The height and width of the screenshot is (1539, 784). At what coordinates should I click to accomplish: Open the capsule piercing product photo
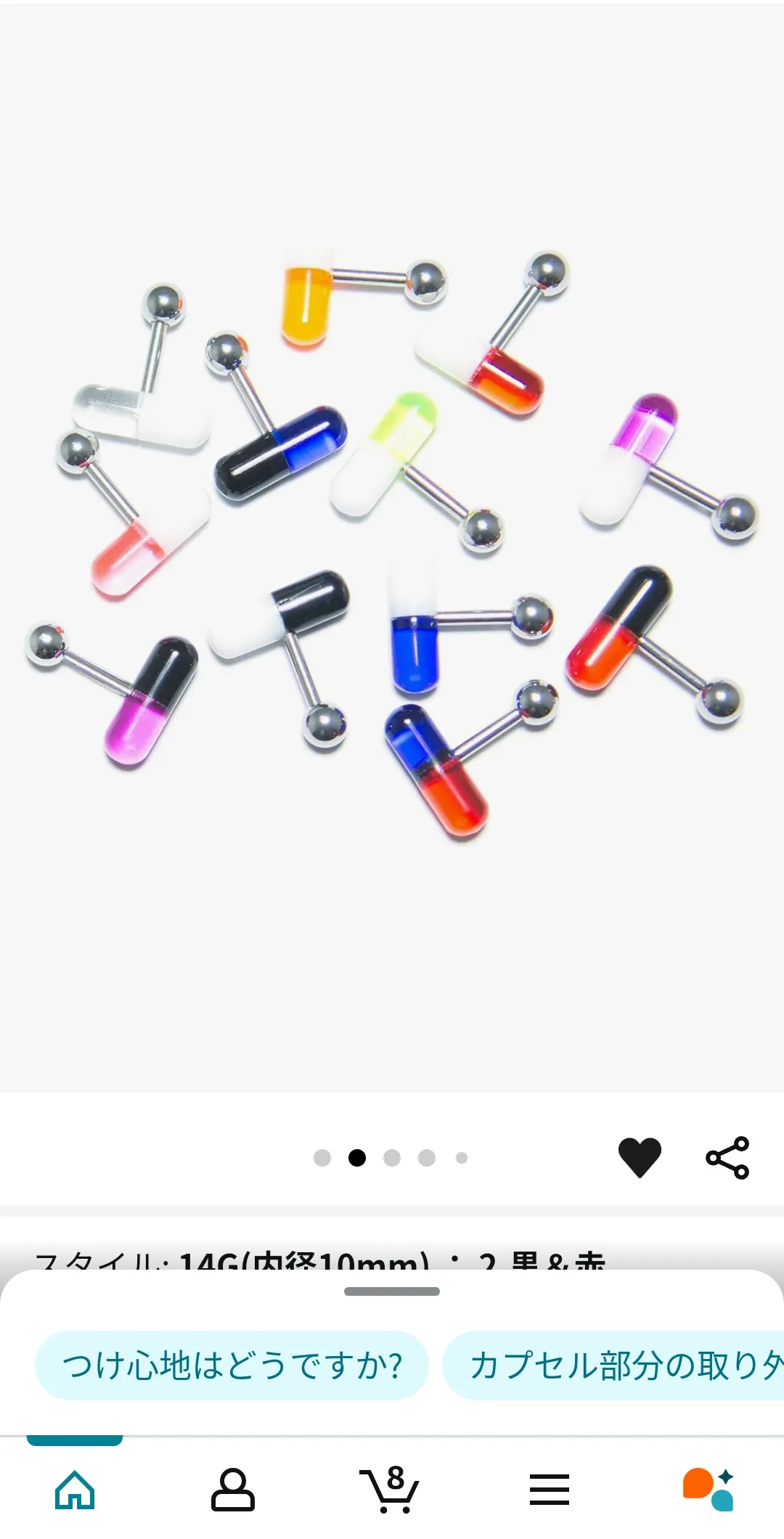392,544
